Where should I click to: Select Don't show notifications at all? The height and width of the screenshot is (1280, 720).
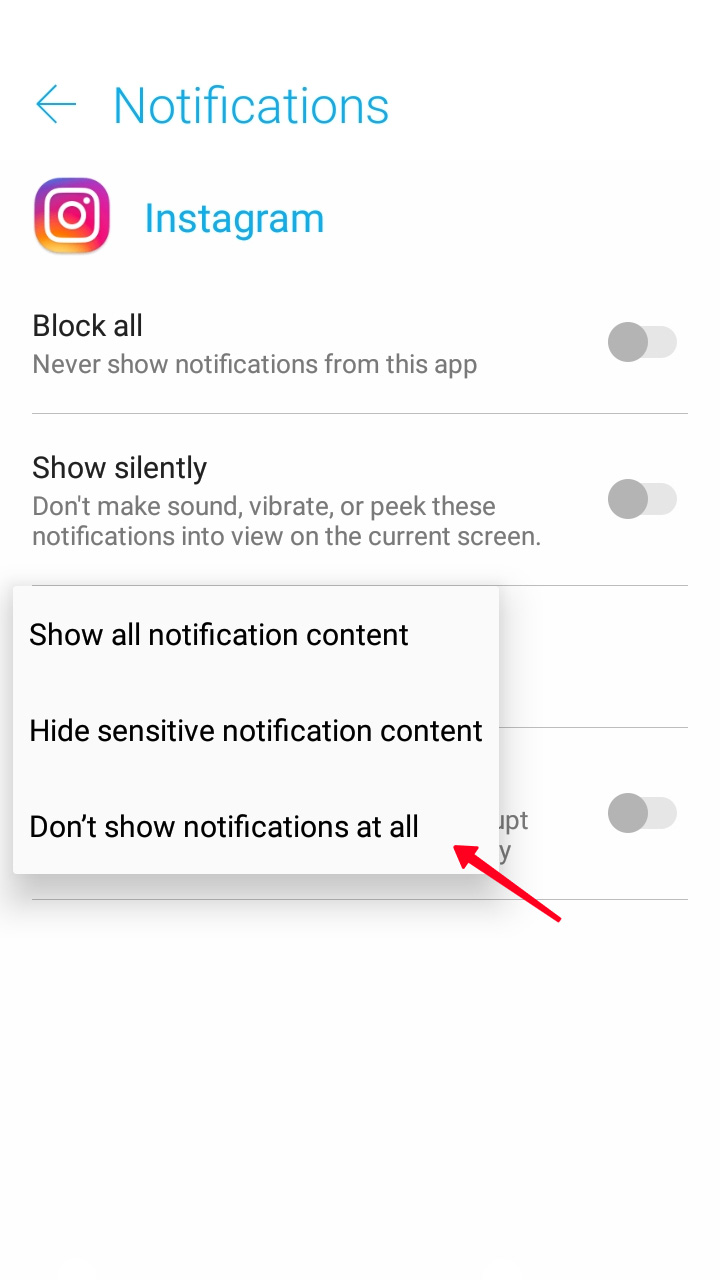256,827
